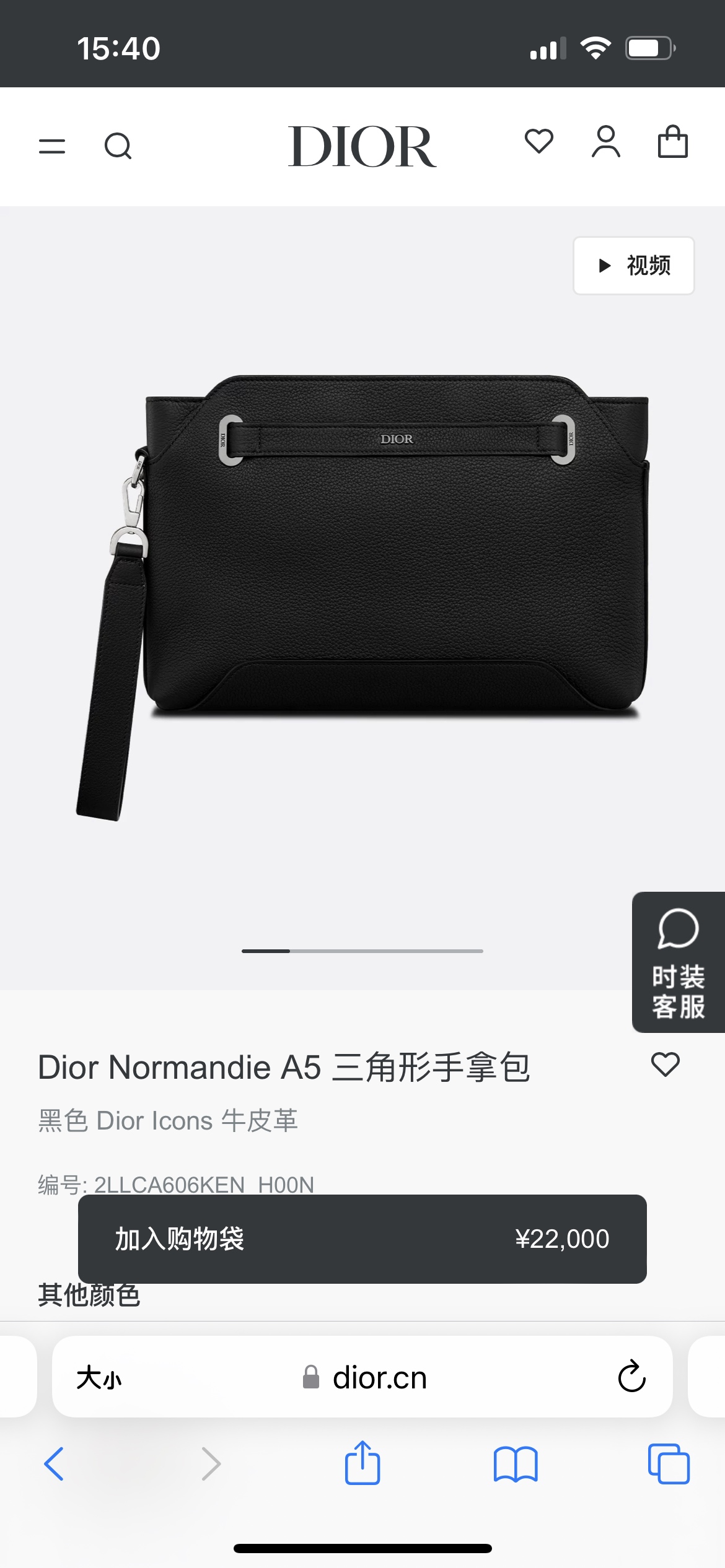The height and width of the screenshot is (1568, 725).
Task: Open the 大小 page settings in Safari
Action: click(99, 1378)
